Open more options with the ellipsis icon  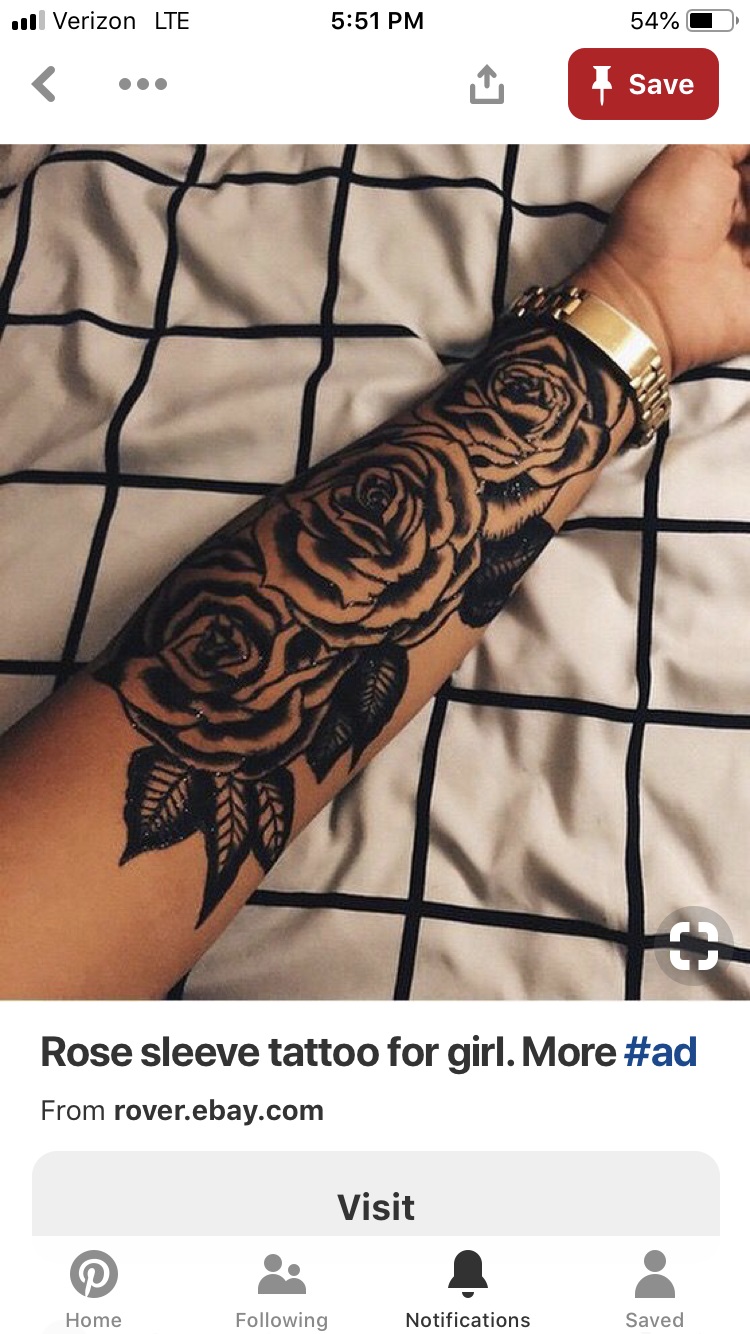(143, 84)
